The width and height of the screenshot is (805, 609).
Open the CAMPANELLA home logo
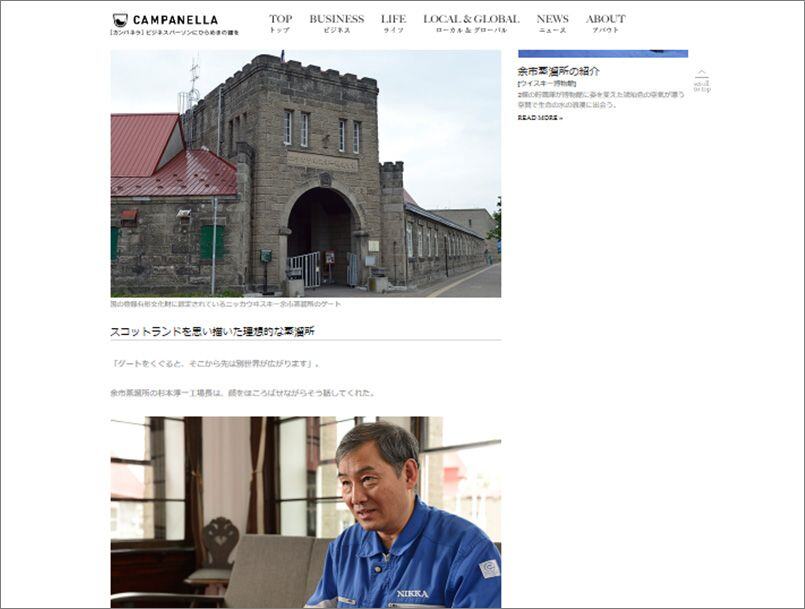pos(165,20)
